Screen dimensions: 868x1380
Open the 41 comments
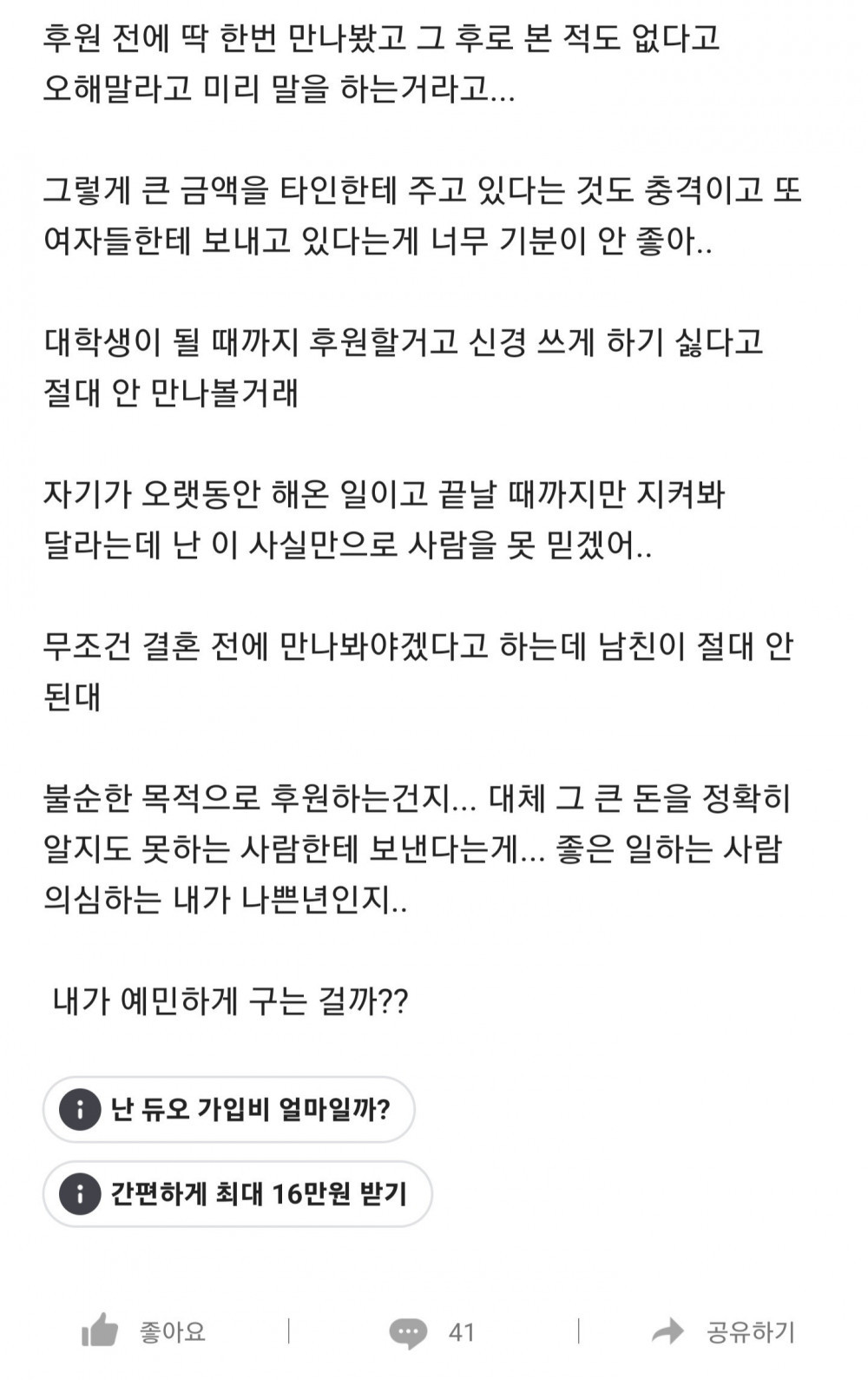pos(432,1332)
